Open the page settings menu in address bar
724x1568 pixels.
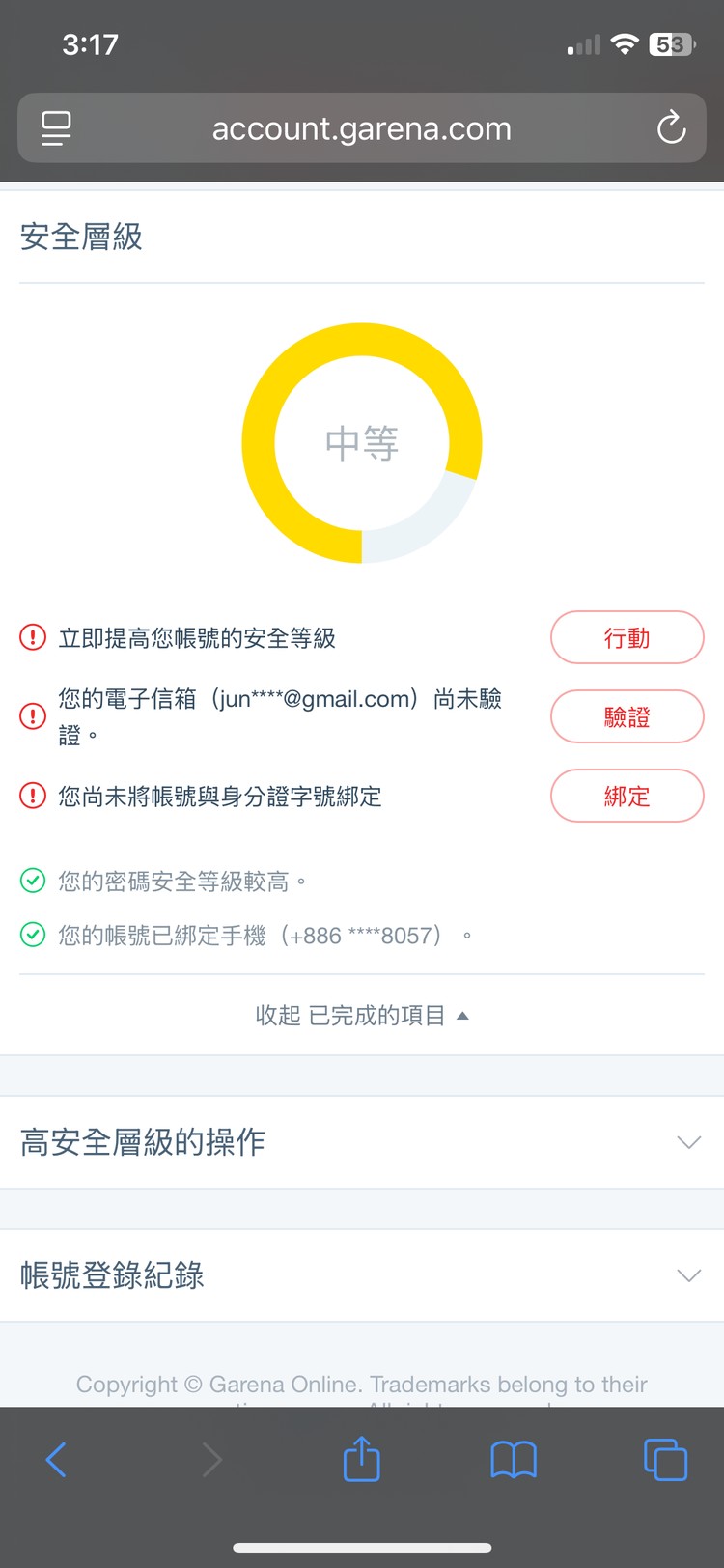[56, 127]
